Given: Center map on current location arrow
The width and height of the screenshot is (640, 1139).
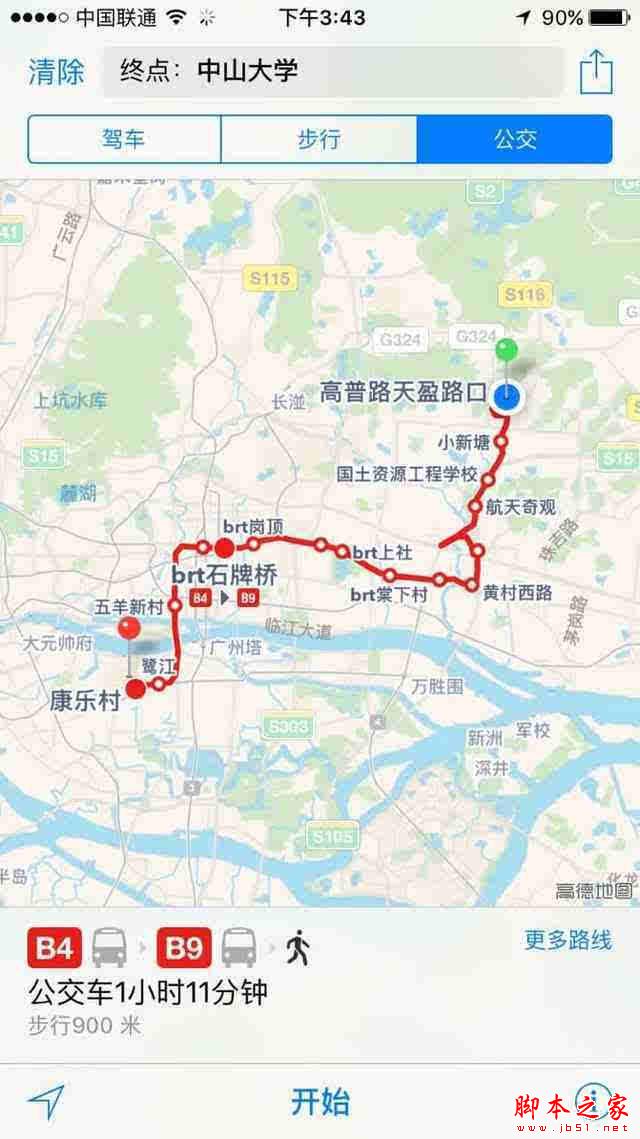Looking at the screenshot, I should pos(46,1101).
